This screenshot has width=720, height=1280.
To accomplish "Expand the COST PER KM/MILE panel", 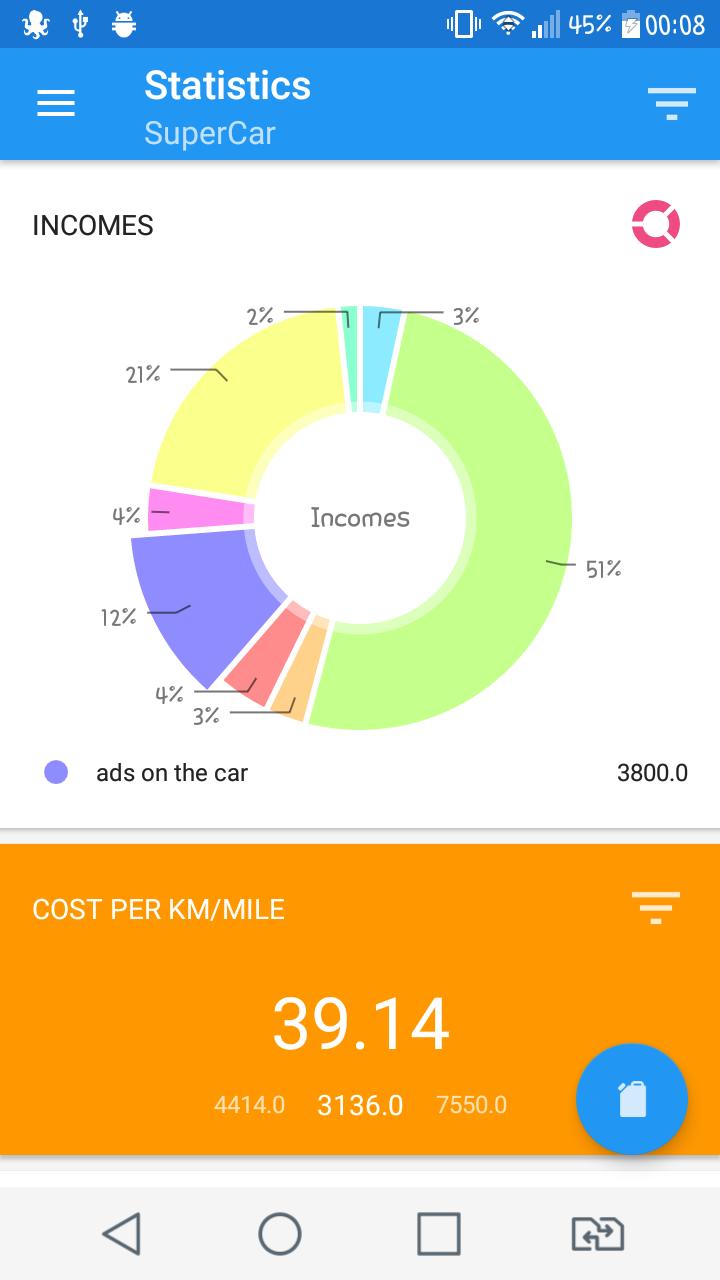I will pyautogui.click(x=159, y=908).
